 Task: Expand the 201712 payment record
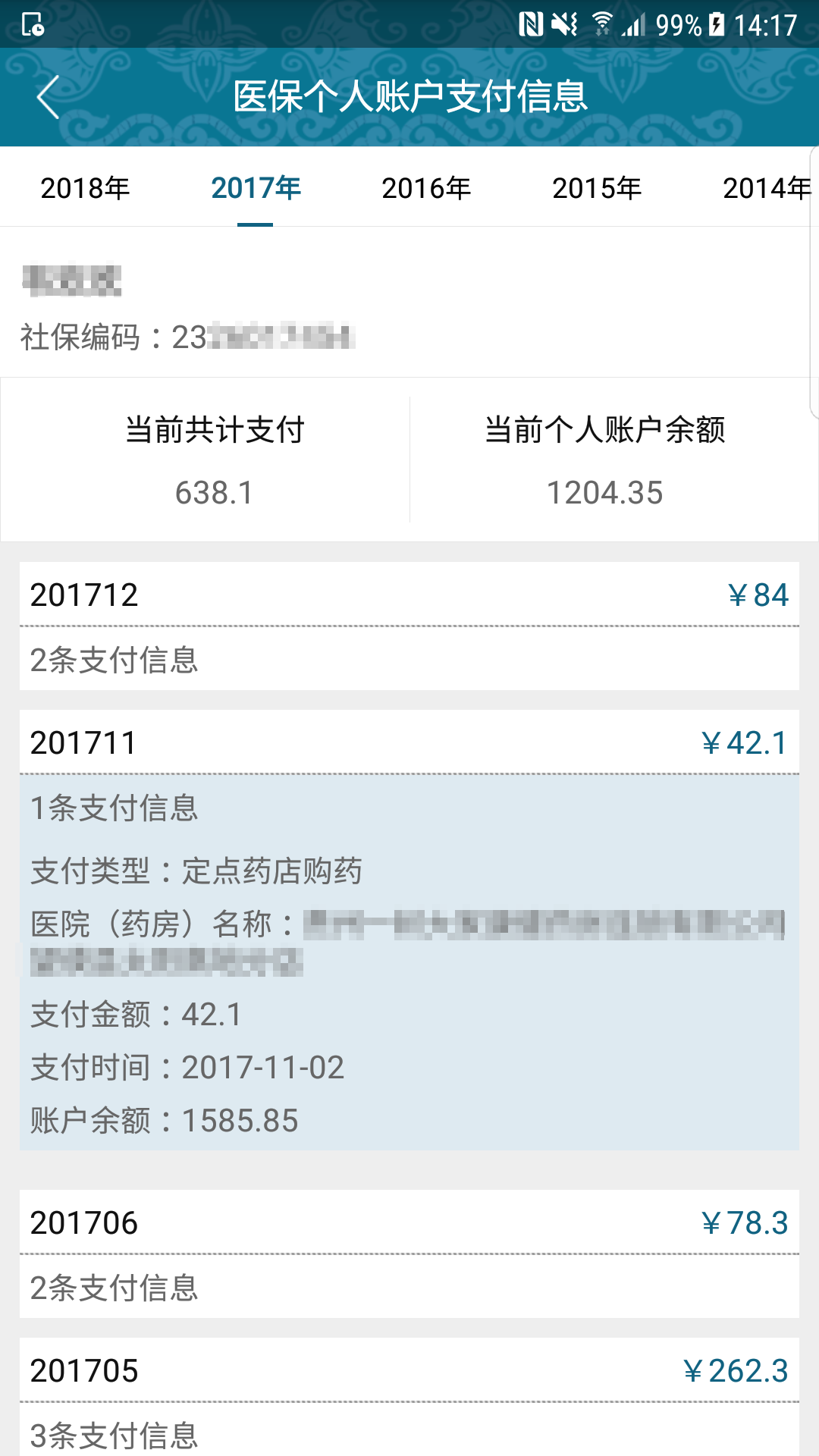tap(409, 595)
